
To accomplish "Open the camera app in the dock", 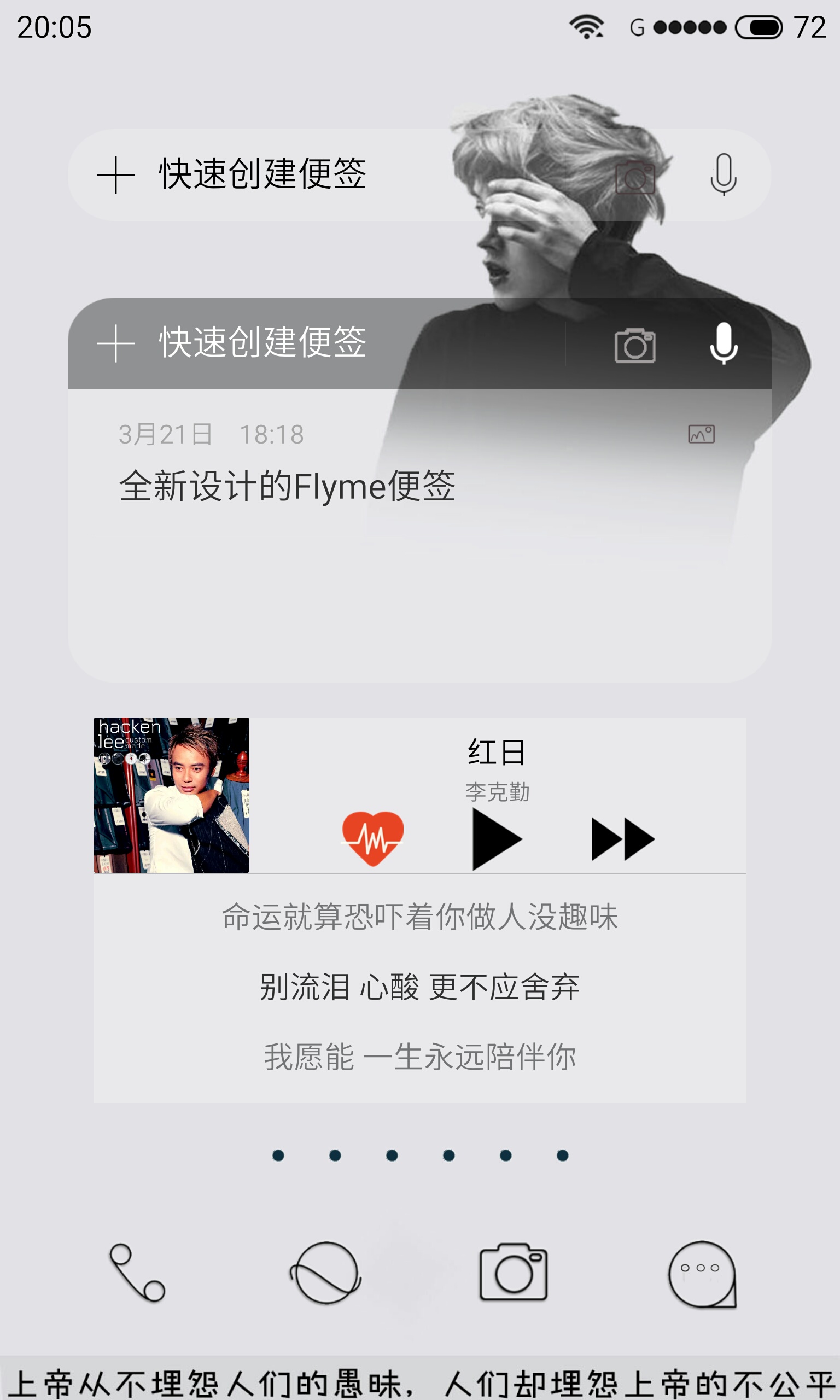I will click(x=514, y=1272).
